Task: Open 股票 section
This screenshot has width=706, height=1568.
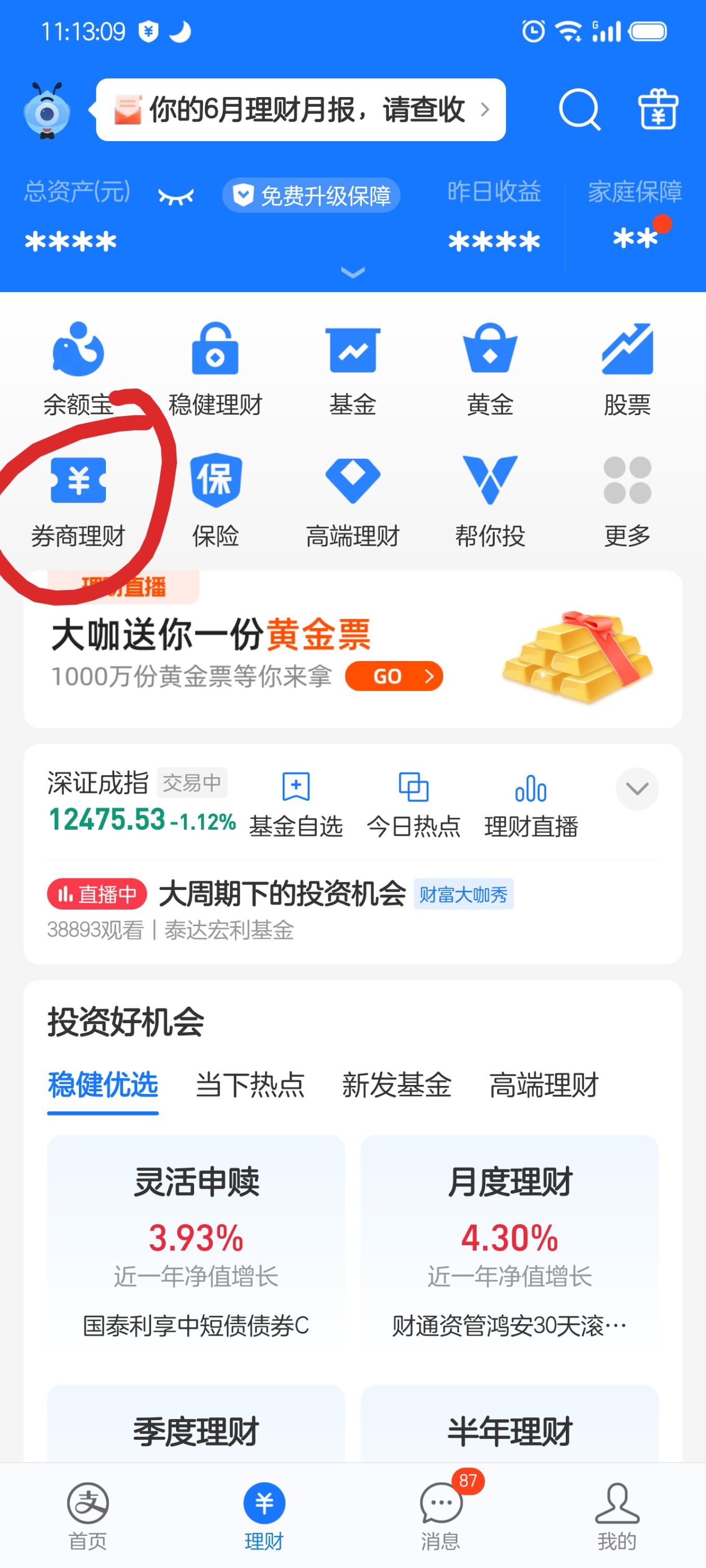Action: (x=627, y=369)
